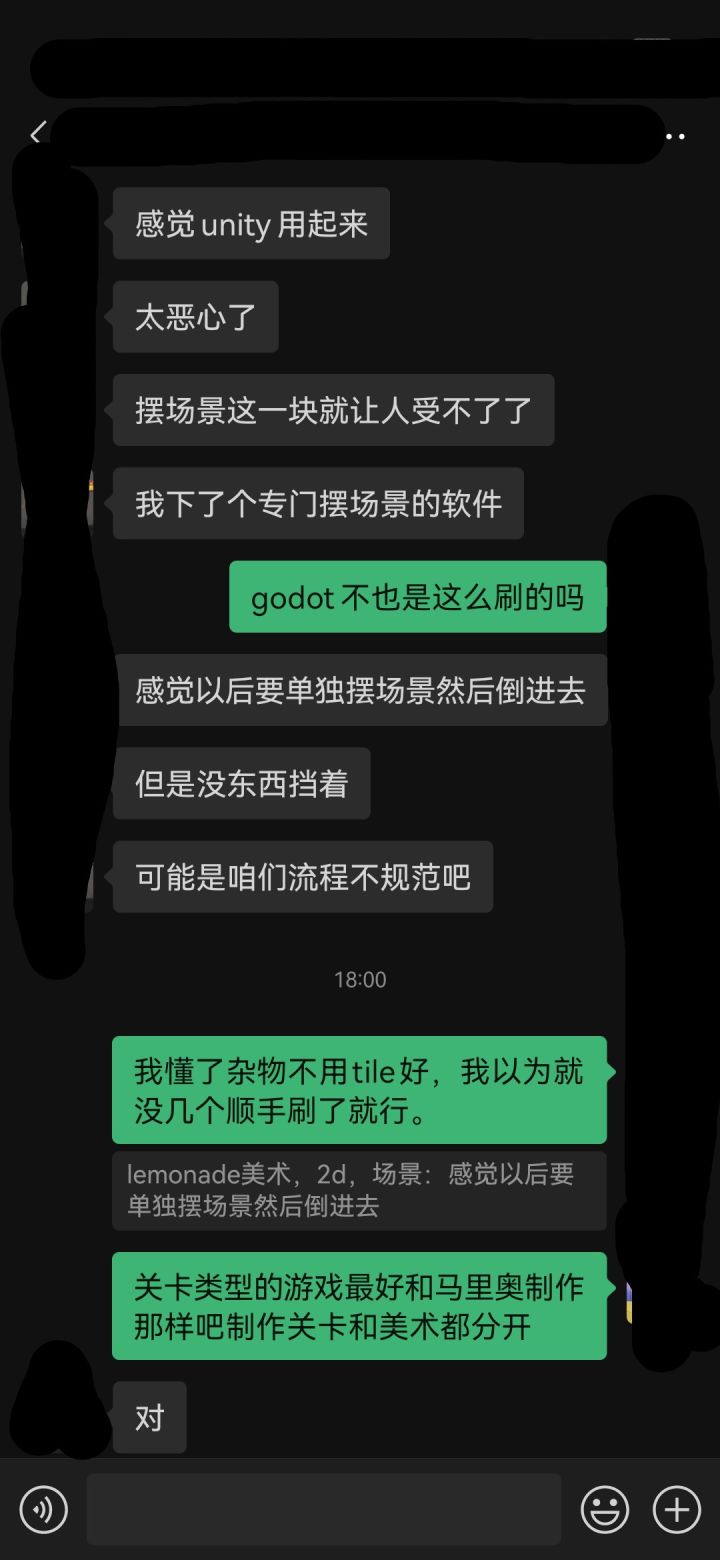Expand the quoted 'lemonade美术' reply message
This screenshot has height=1560, width=720.
coord(362,1190)
